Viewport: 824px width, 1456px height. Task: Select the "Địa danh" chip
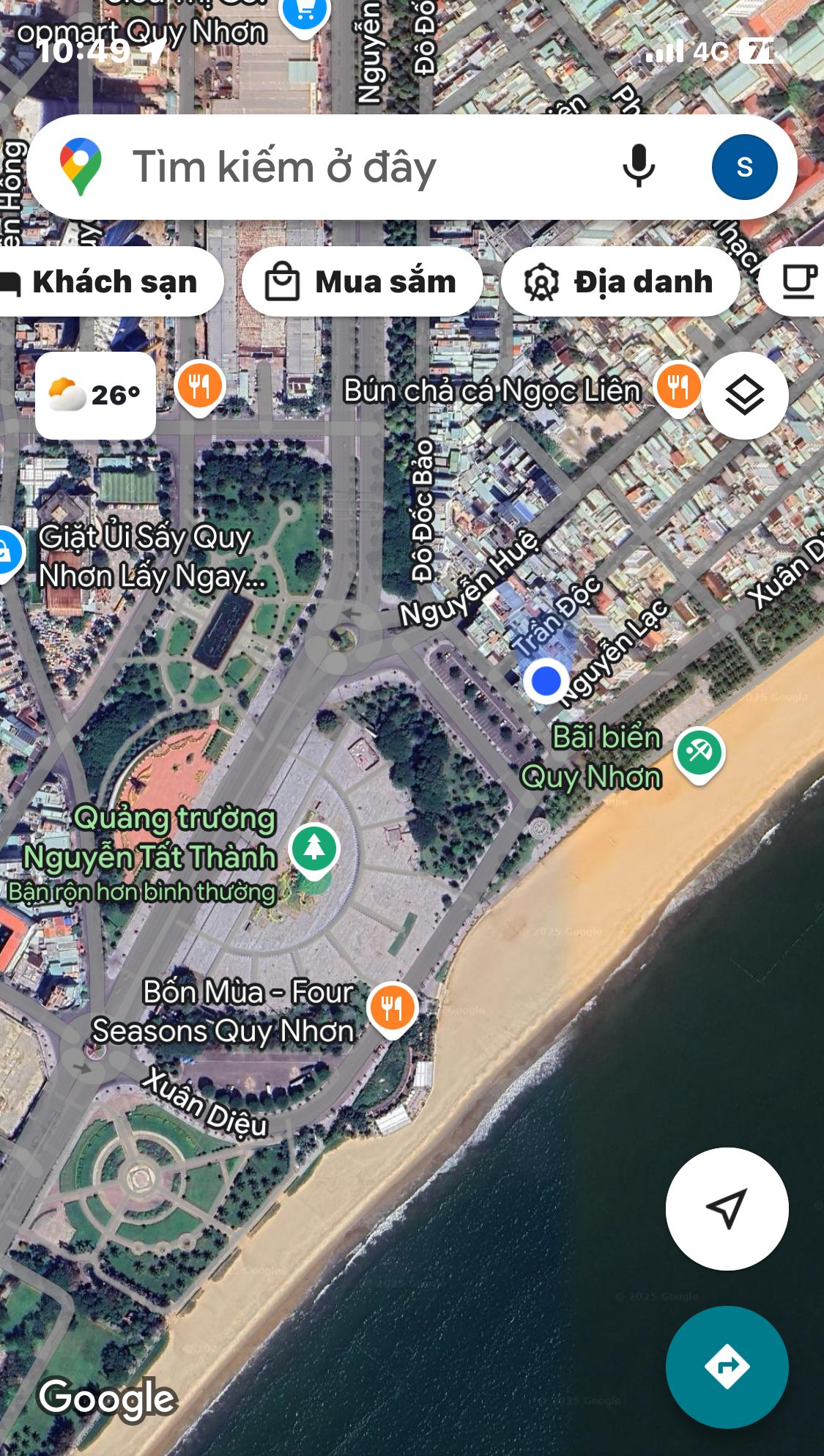620,281
